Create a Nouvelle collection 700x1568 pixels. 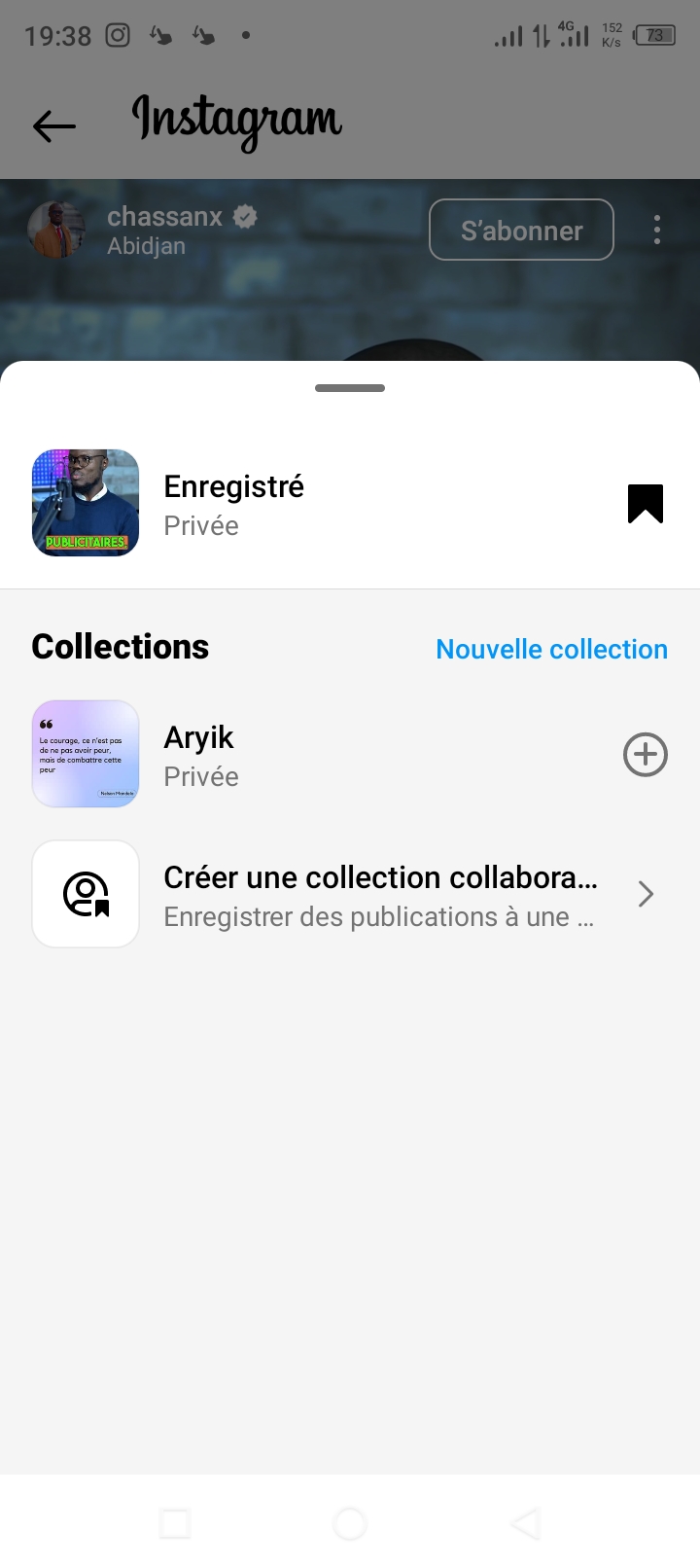[551, 649]
